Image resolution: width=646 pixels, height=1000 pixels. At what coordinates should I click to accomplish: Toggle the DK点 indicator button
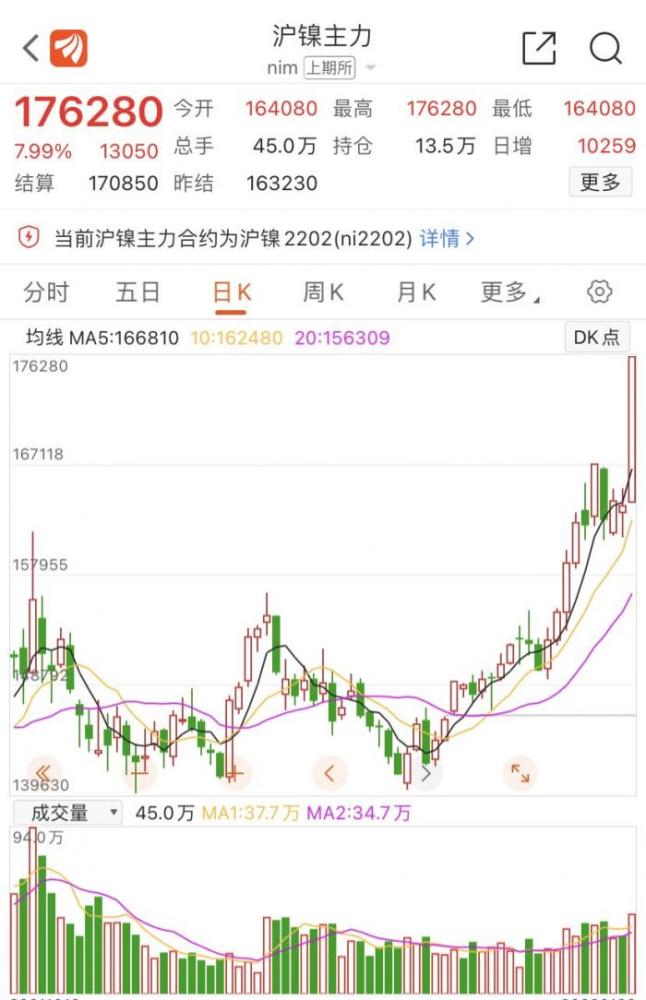coord(597,338)
